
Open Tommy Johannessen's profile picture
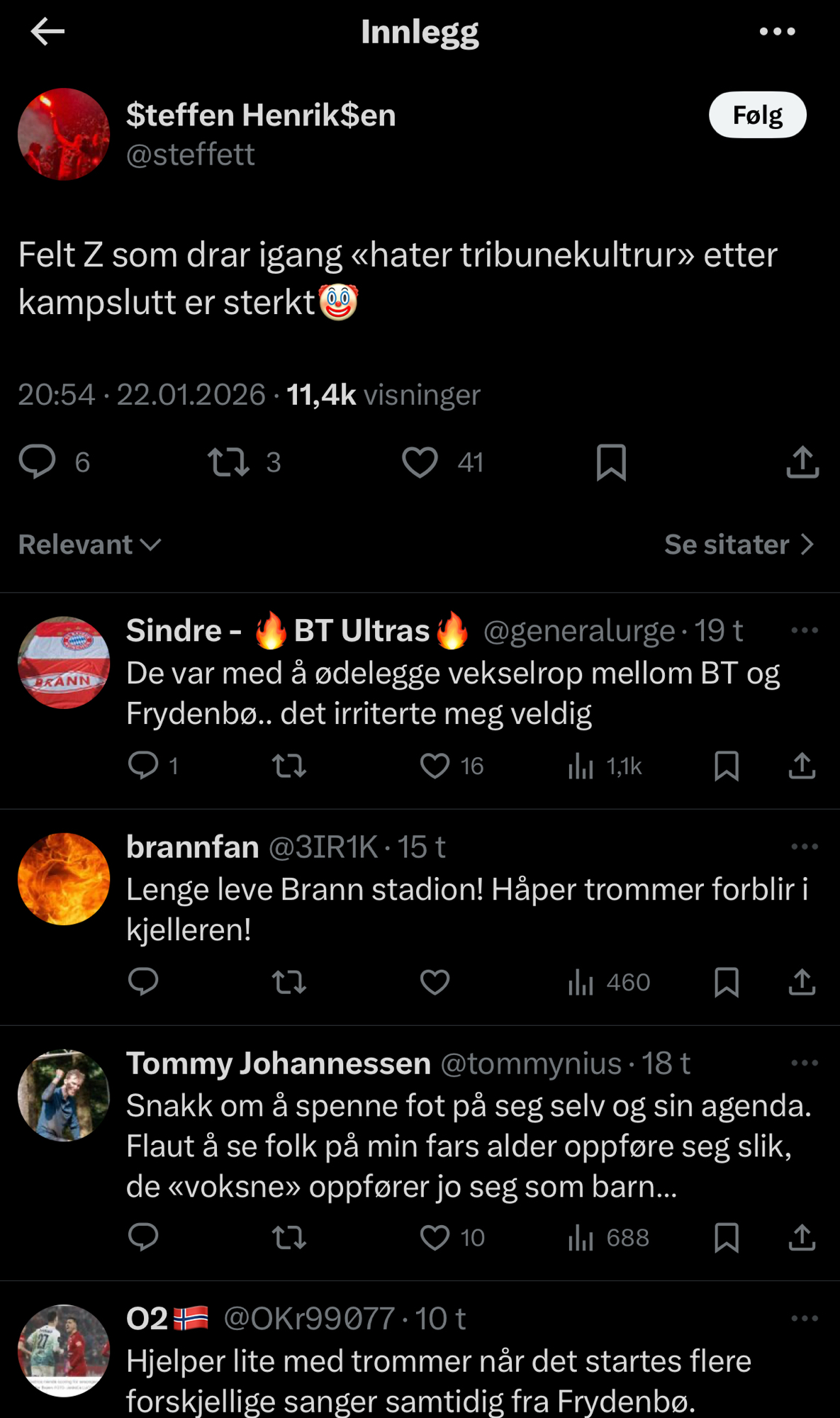pyautogui.click(x=64, y=1095)
